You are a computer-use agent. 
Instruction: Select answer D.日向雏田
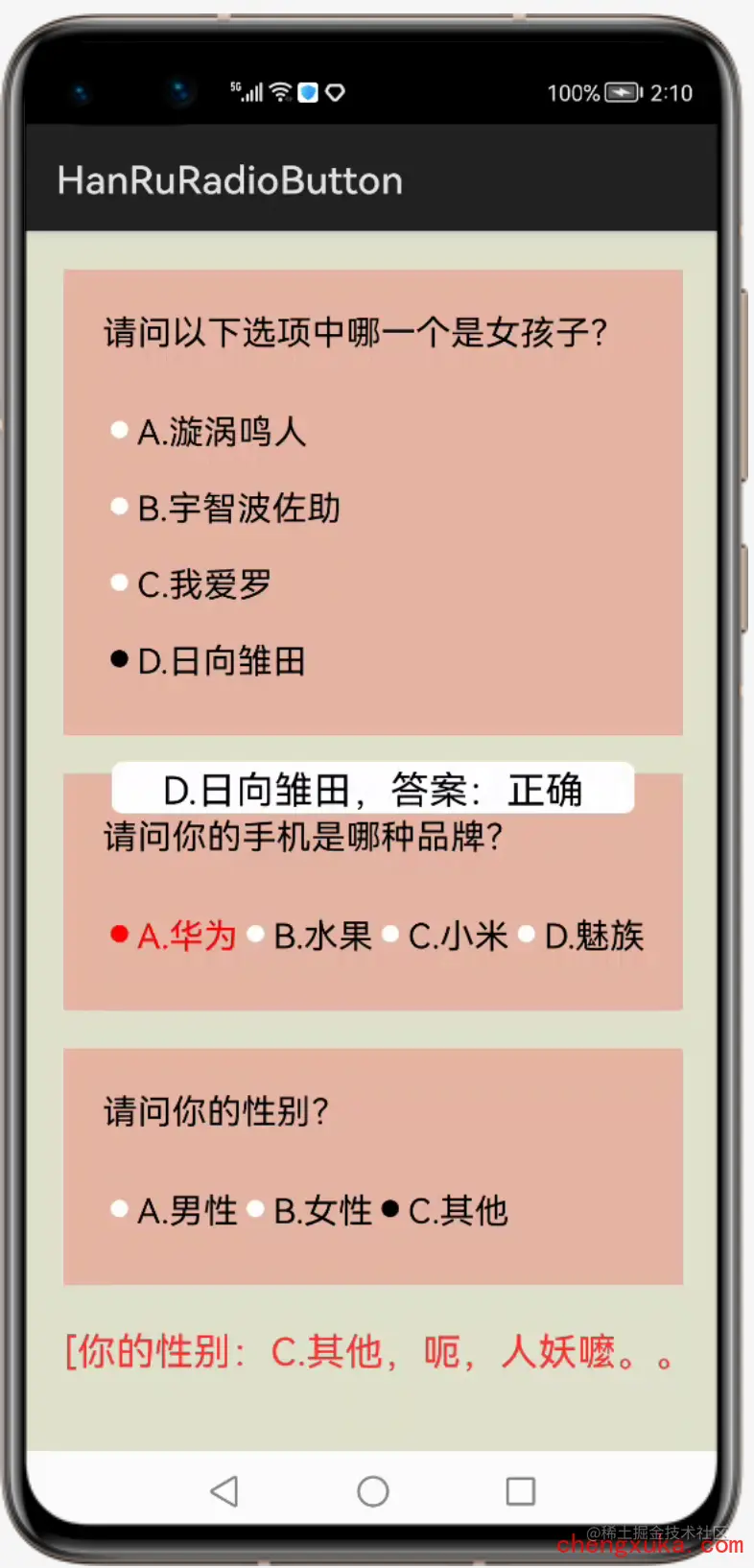tap(209, 660)
